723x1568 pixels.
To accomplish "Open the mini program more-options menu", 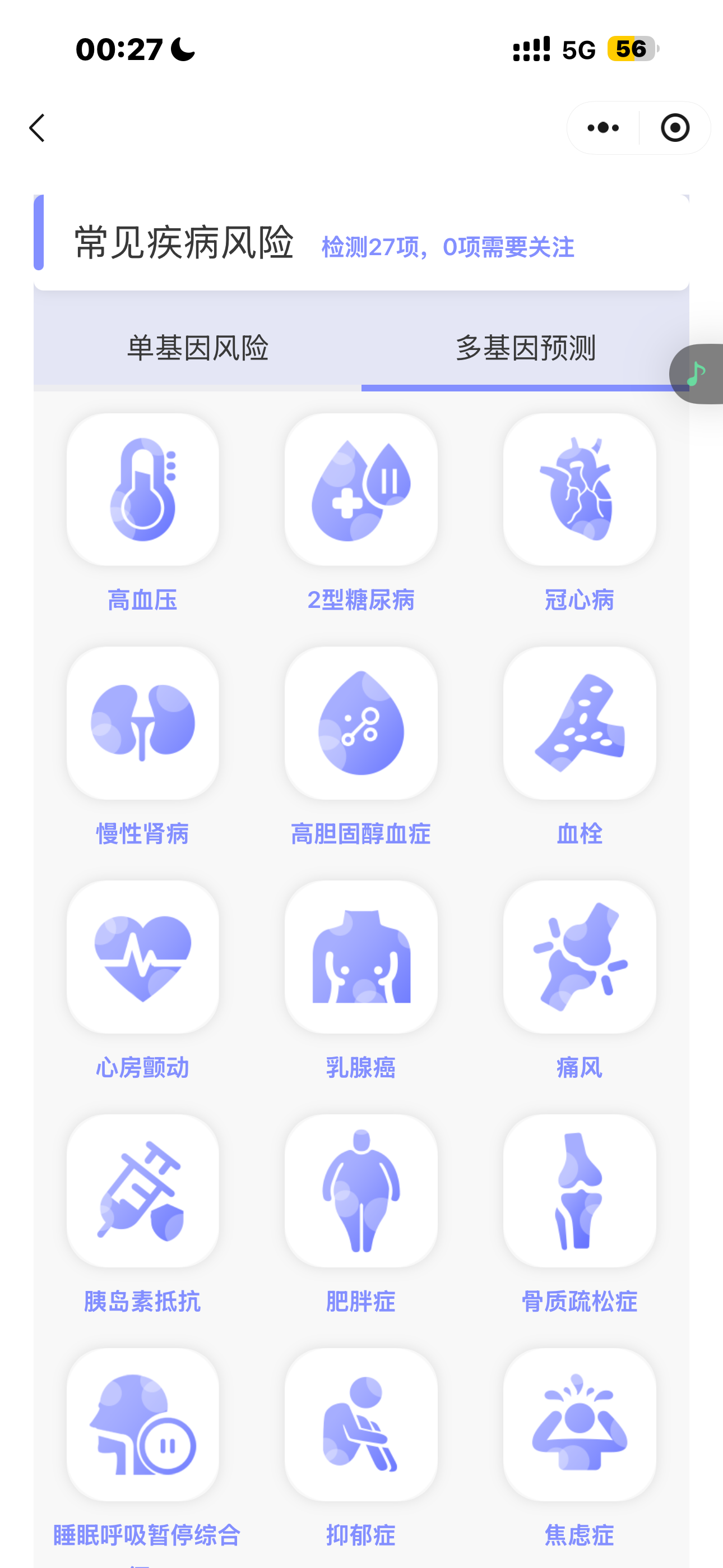I will tap(603, 128).
